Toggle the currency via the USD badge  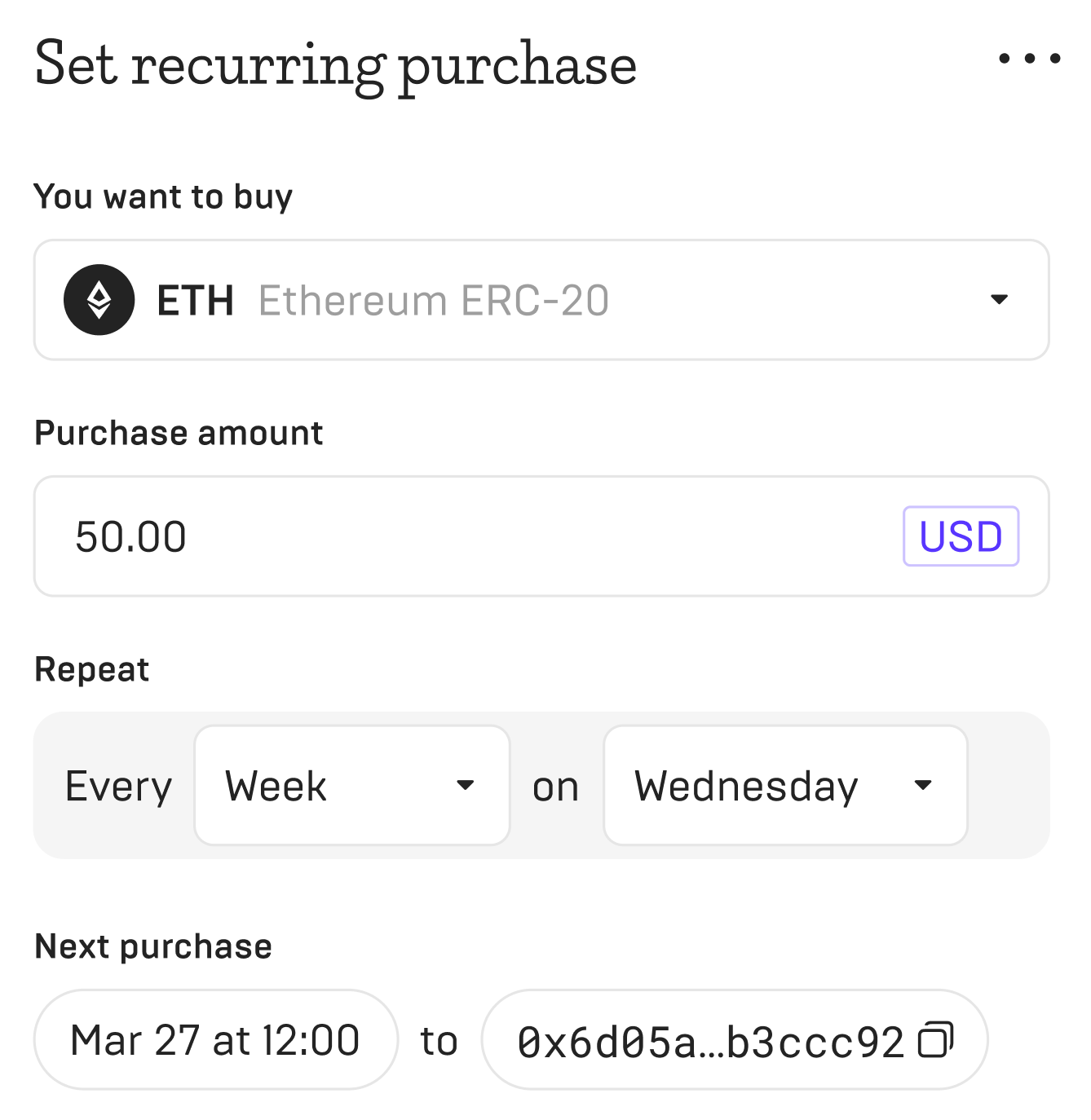[x=961, y=536]
